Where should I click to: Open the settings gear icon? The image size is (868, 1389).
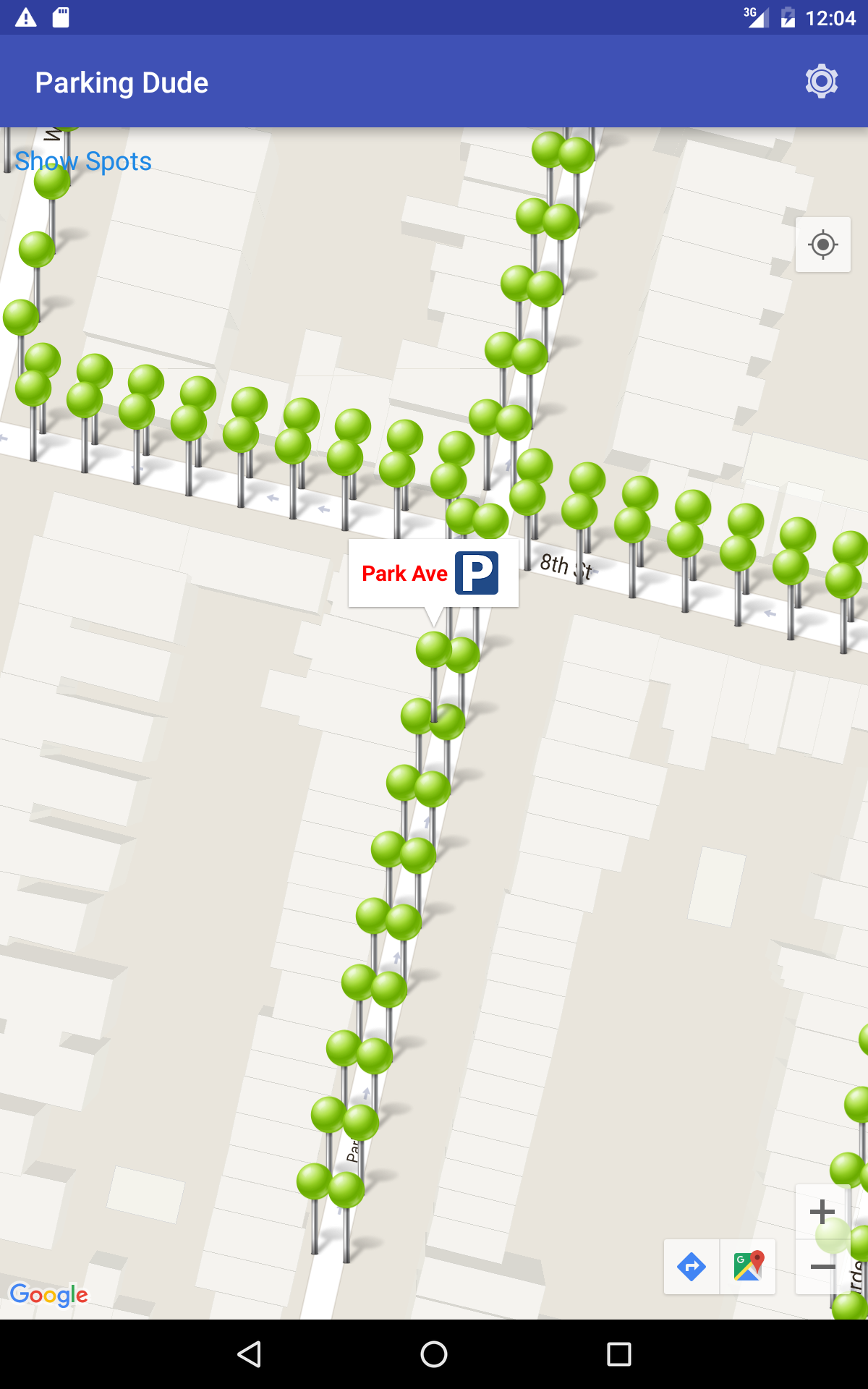(x=822, y=82)
